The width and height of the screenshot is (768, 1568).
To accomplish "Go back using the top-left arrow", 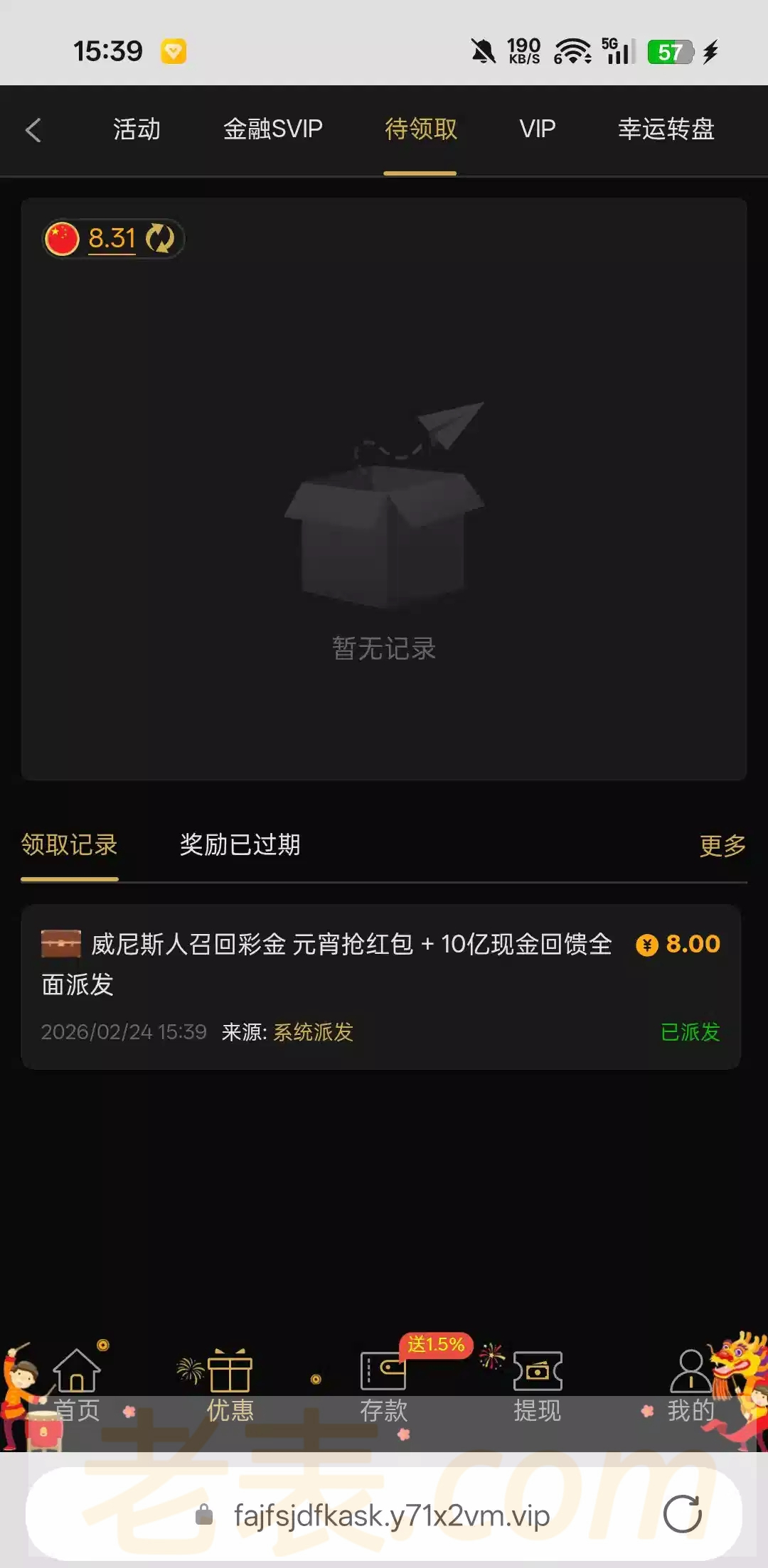I will click(33, 130).
